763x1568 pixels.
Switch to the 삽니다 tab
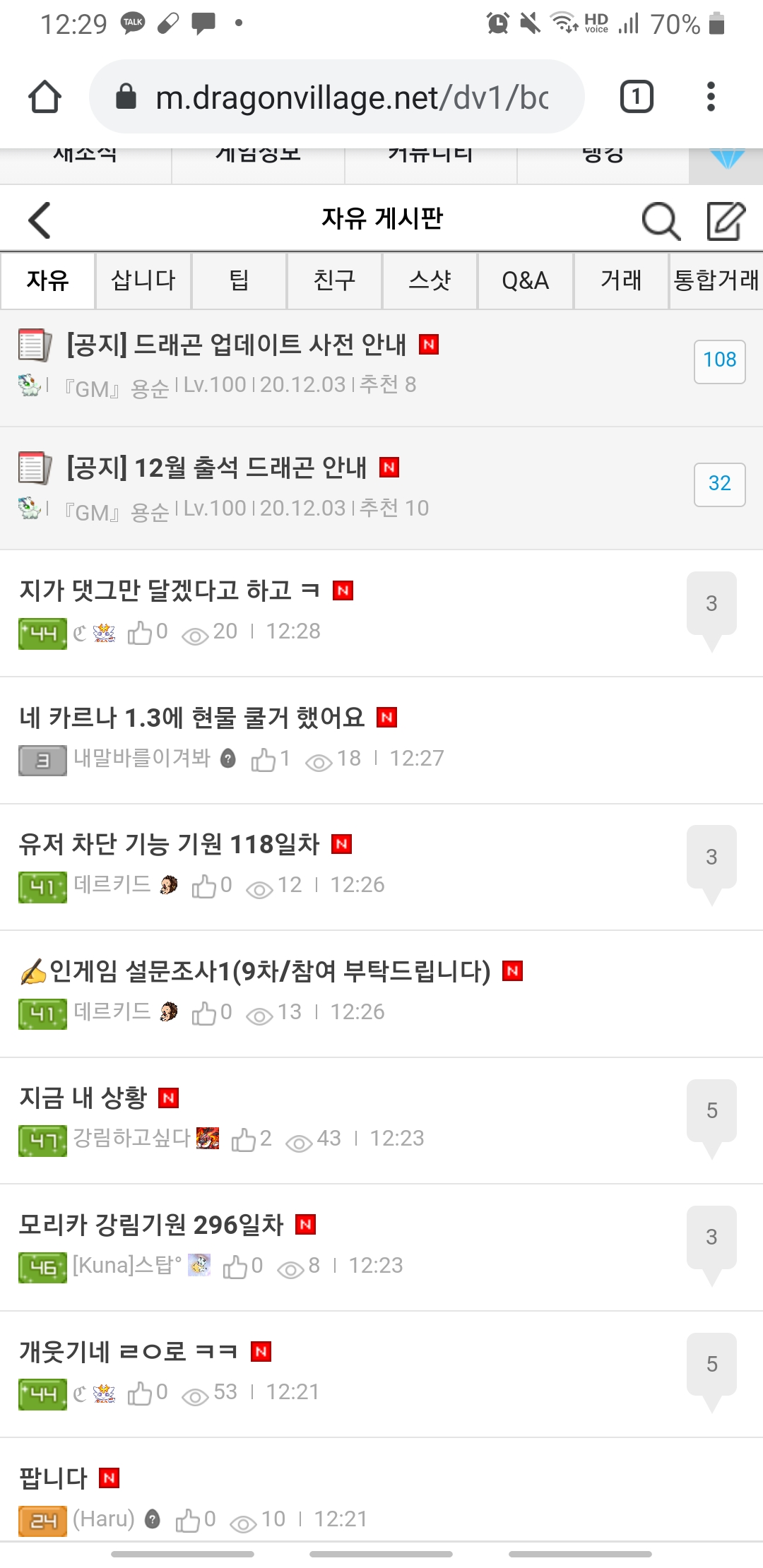(x=143, y=280)
